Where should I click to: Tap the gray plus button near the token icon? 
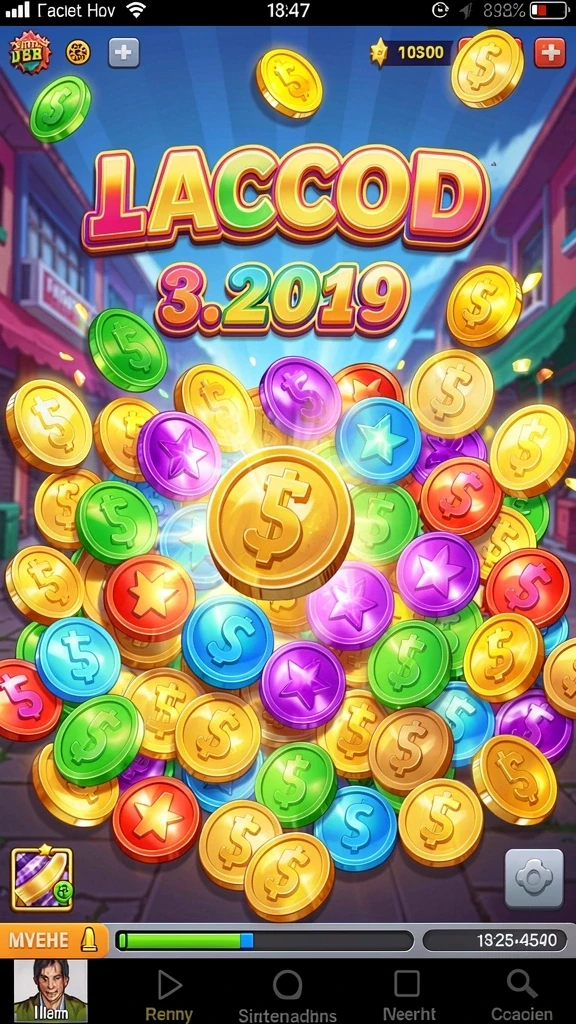point(123,52)
